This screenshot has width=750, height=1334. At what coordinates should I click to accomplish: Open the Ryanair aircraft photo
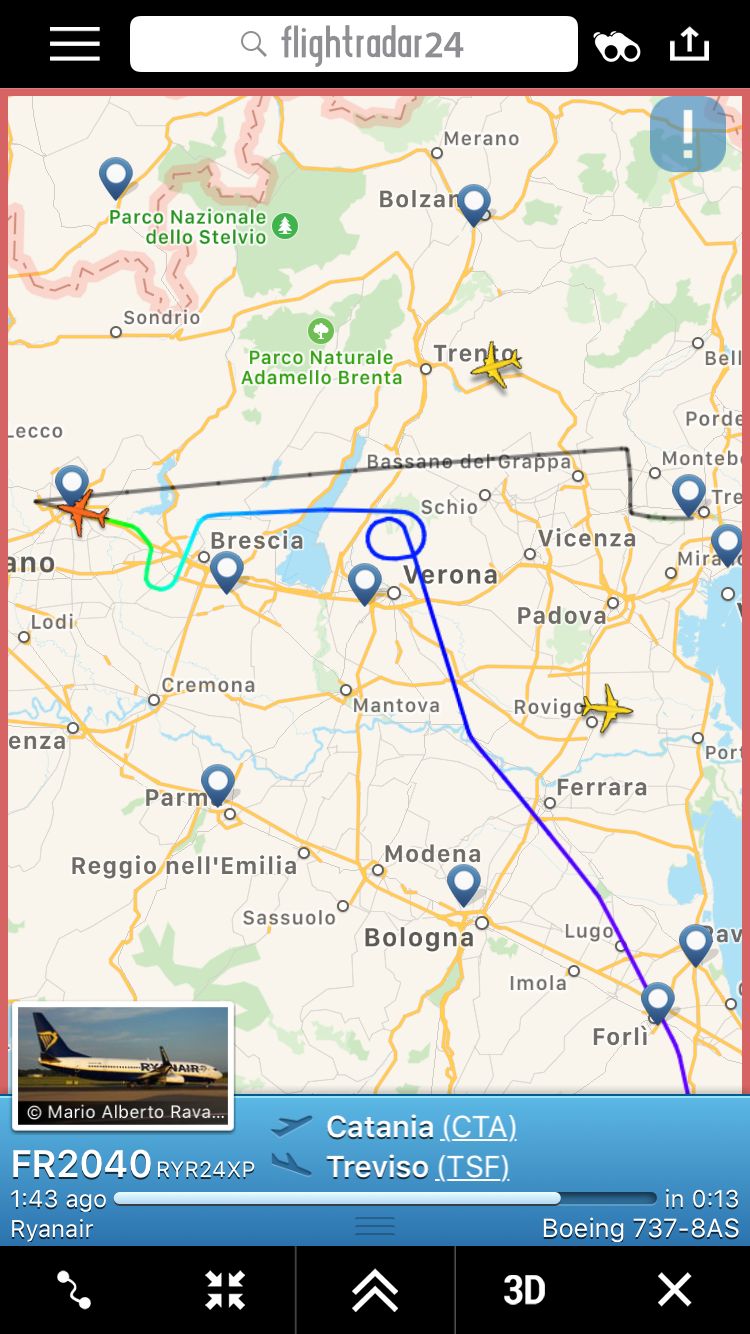pos(123,1064)
